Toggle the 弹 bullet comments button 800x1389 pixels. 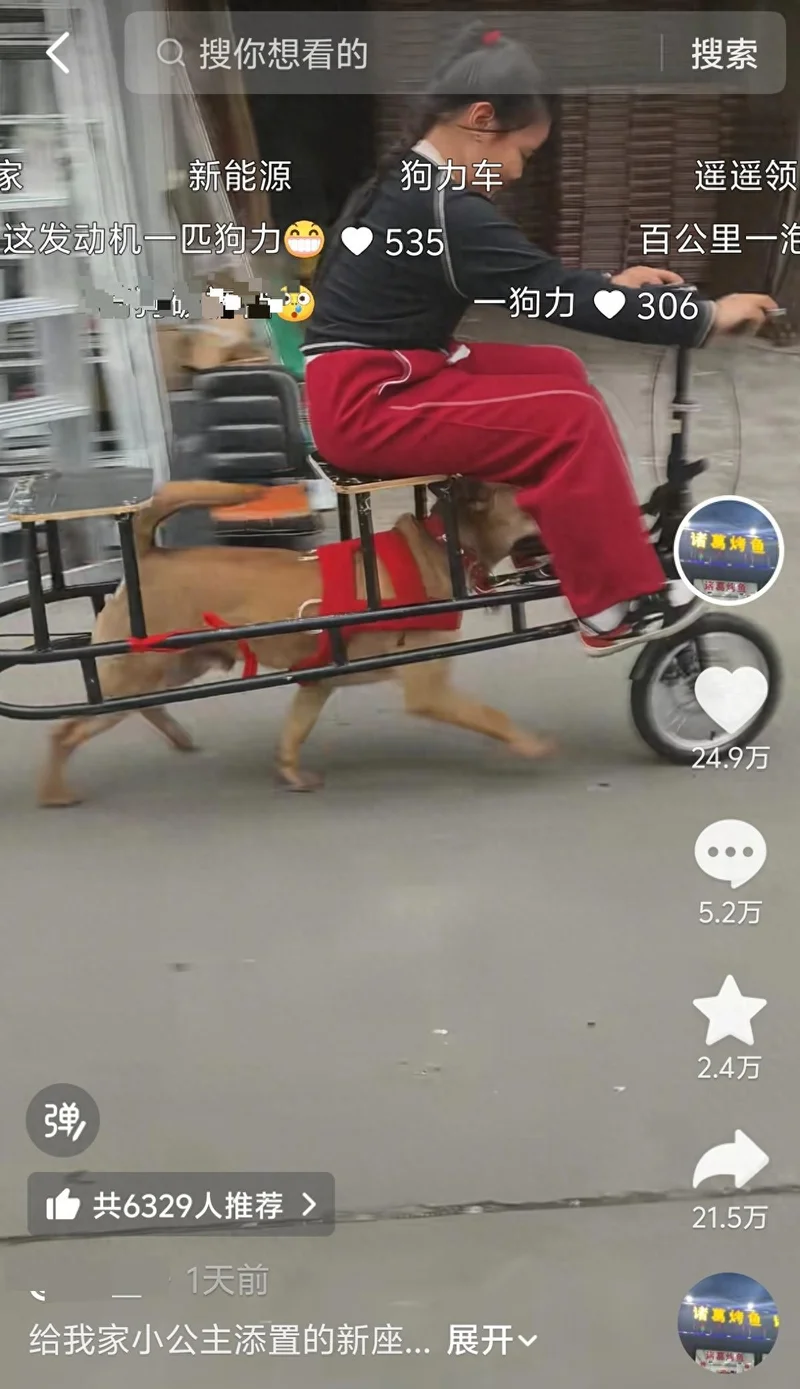[62, 1120]
